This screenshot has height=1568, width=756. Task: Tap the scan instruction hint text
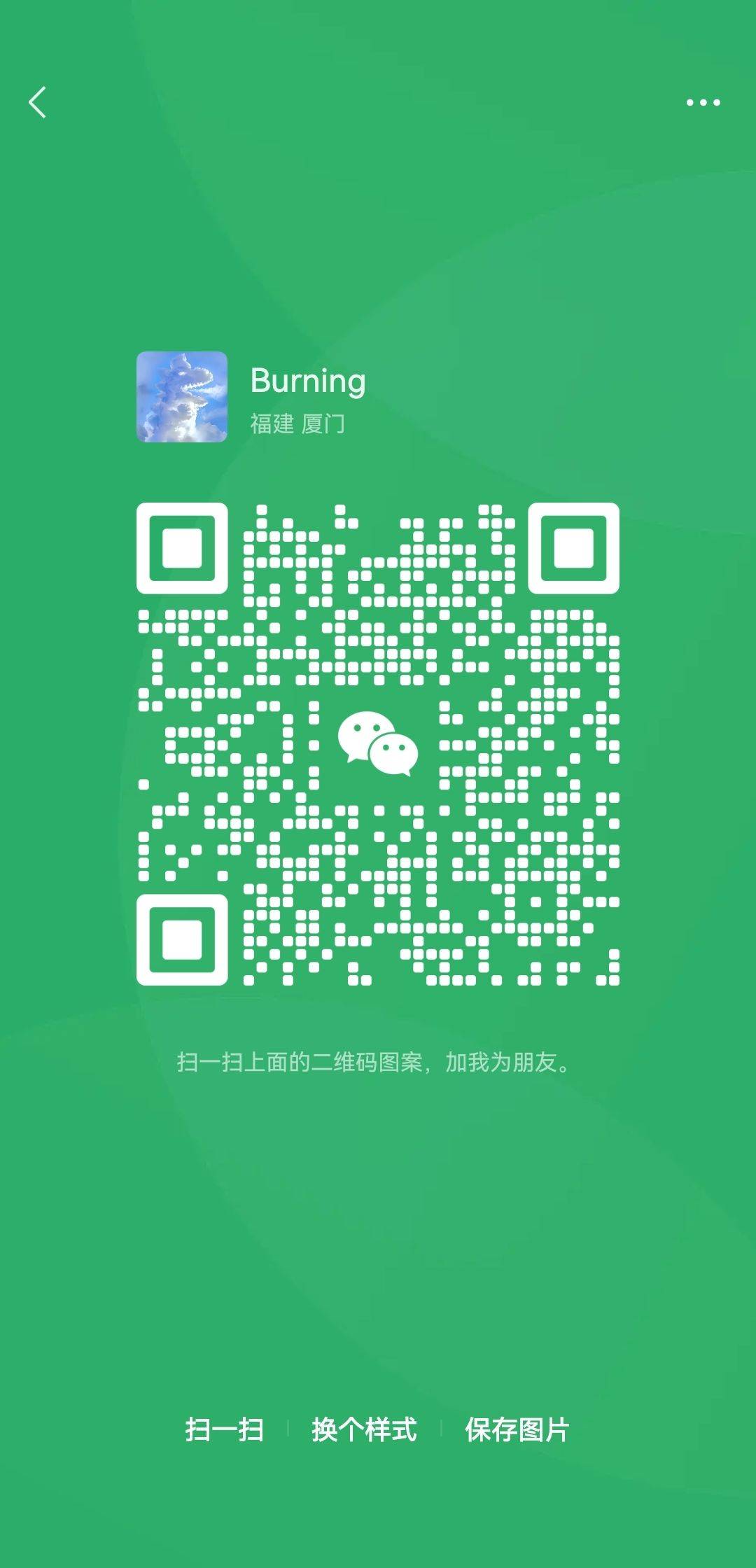coord(378,1062)
